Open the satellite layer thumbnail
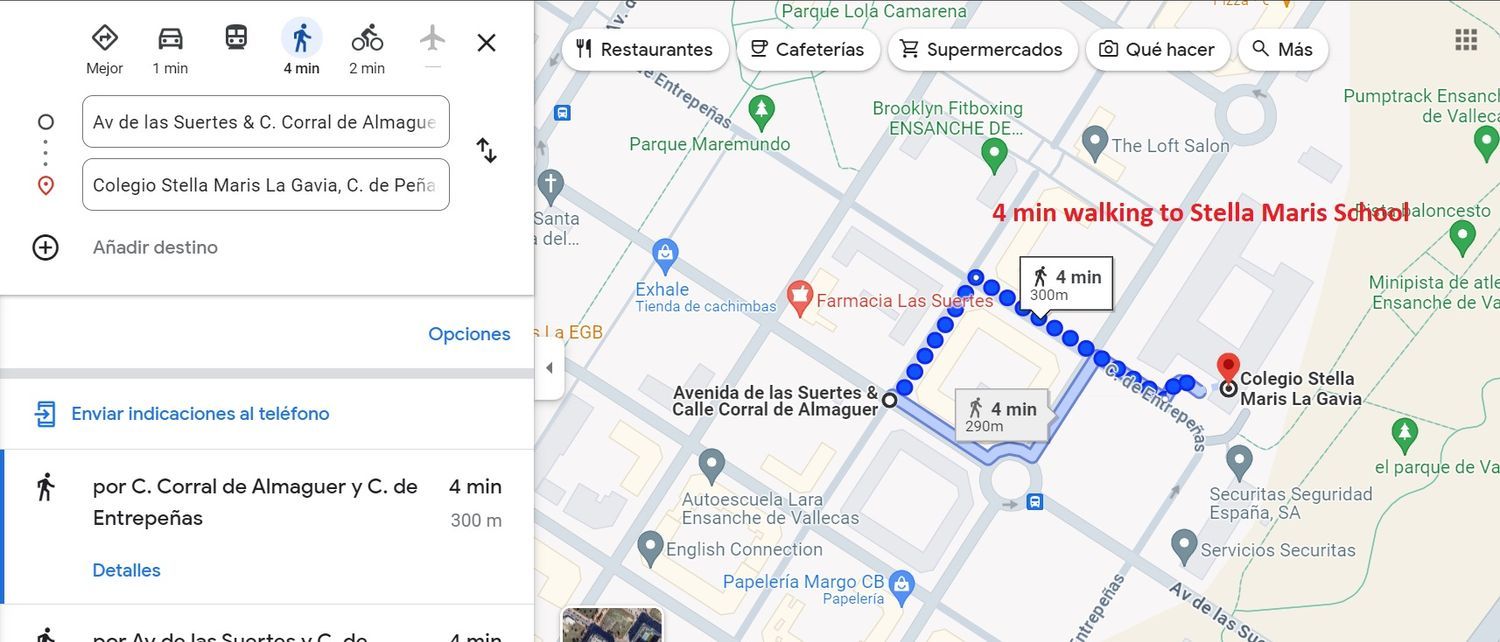The width and height of the screenshot is (1500, 642). click(x=612, y=625)
